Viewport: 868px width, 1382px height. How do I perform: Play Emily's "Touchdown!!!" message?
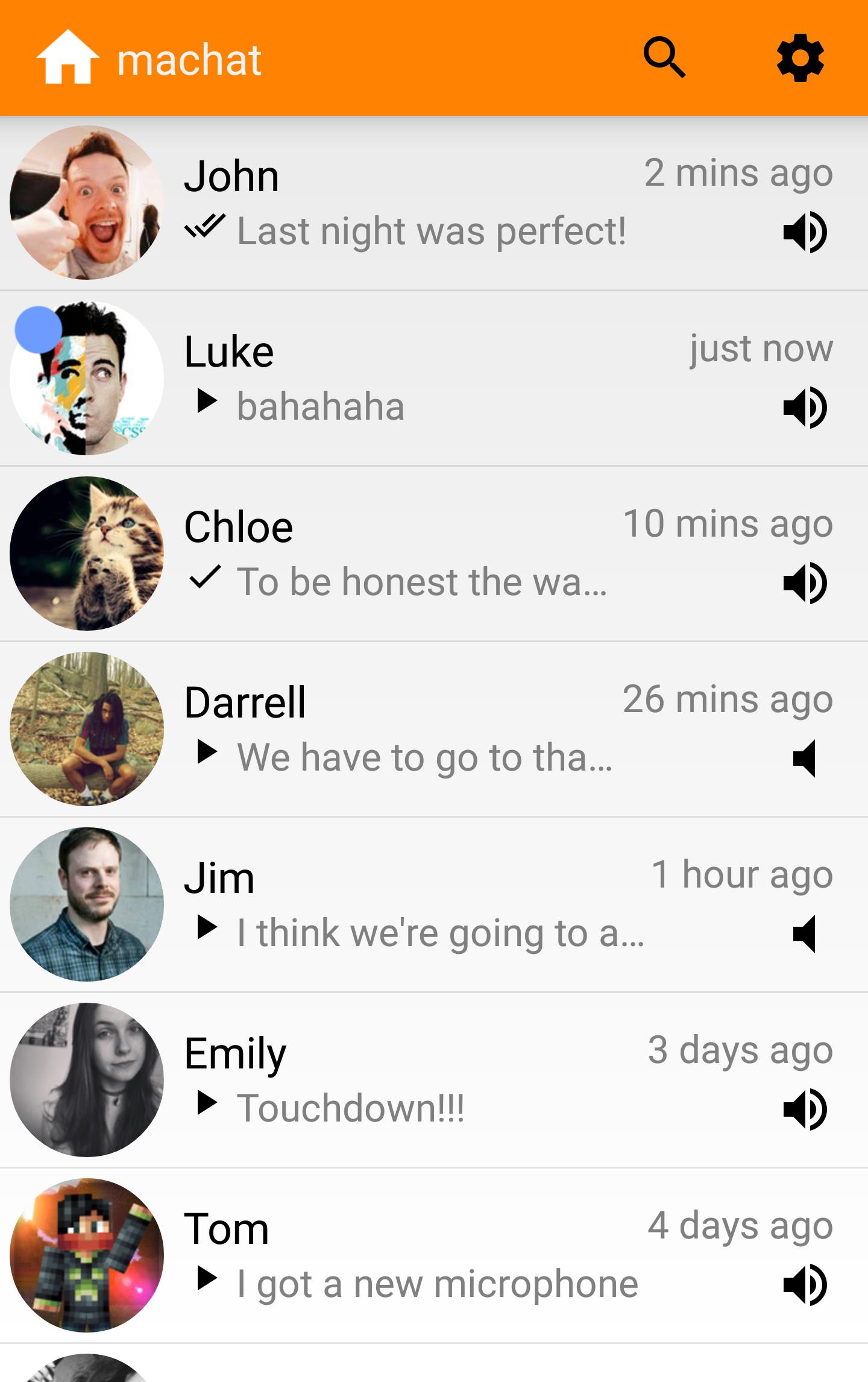point(207,1103)
